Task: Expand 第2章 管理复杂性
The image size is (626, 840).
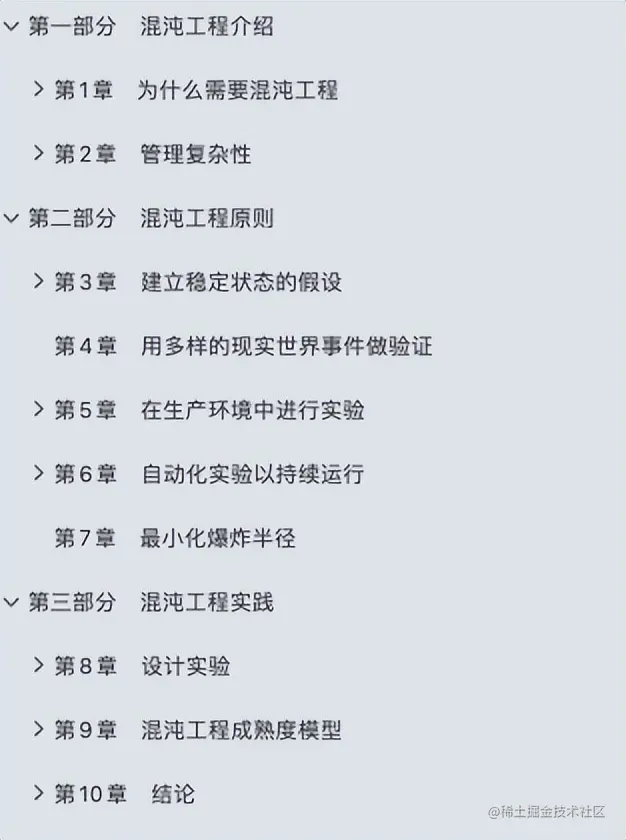Action: pos(39,154)
